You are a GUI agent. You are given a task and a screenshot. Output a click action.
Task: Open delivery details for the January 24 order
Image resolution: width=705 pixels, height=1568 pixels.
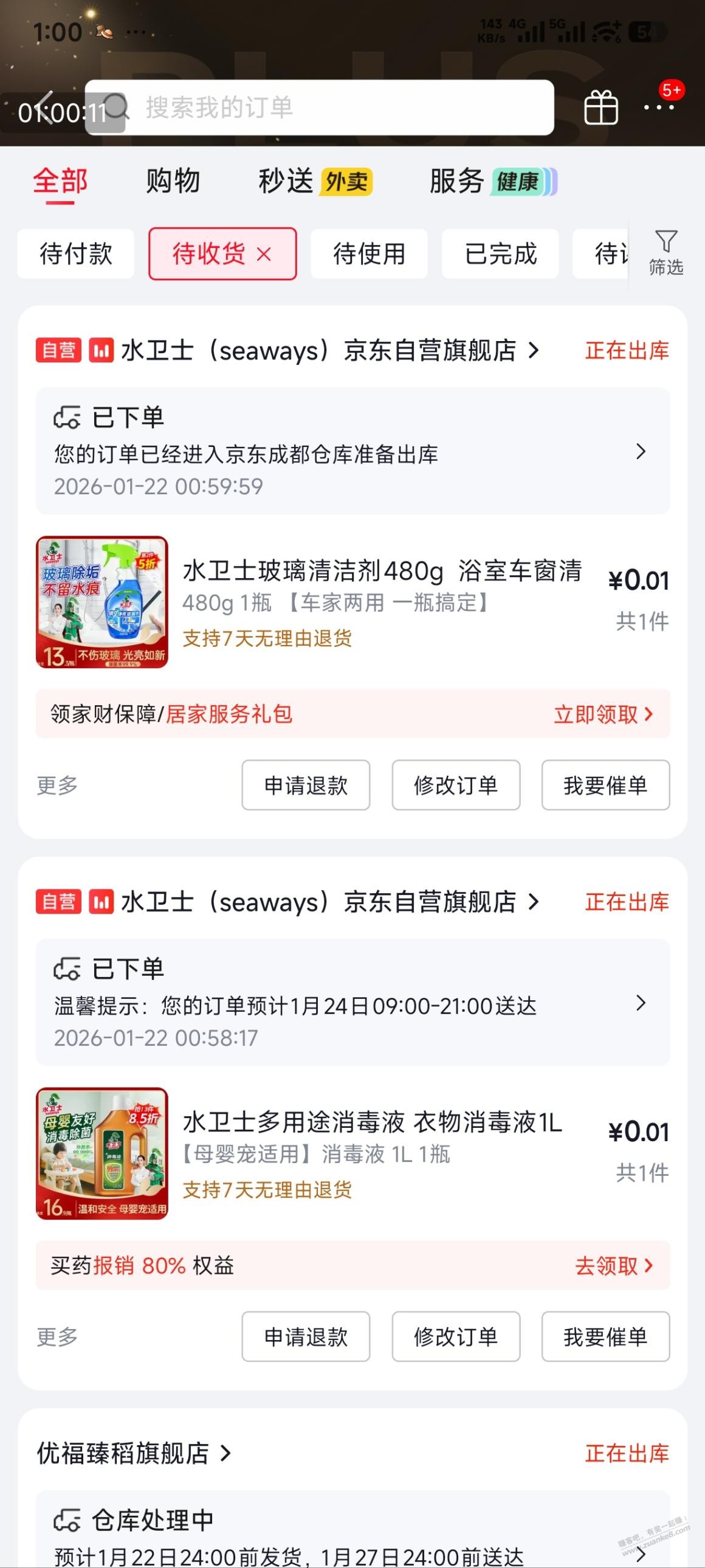(353, 1003)
